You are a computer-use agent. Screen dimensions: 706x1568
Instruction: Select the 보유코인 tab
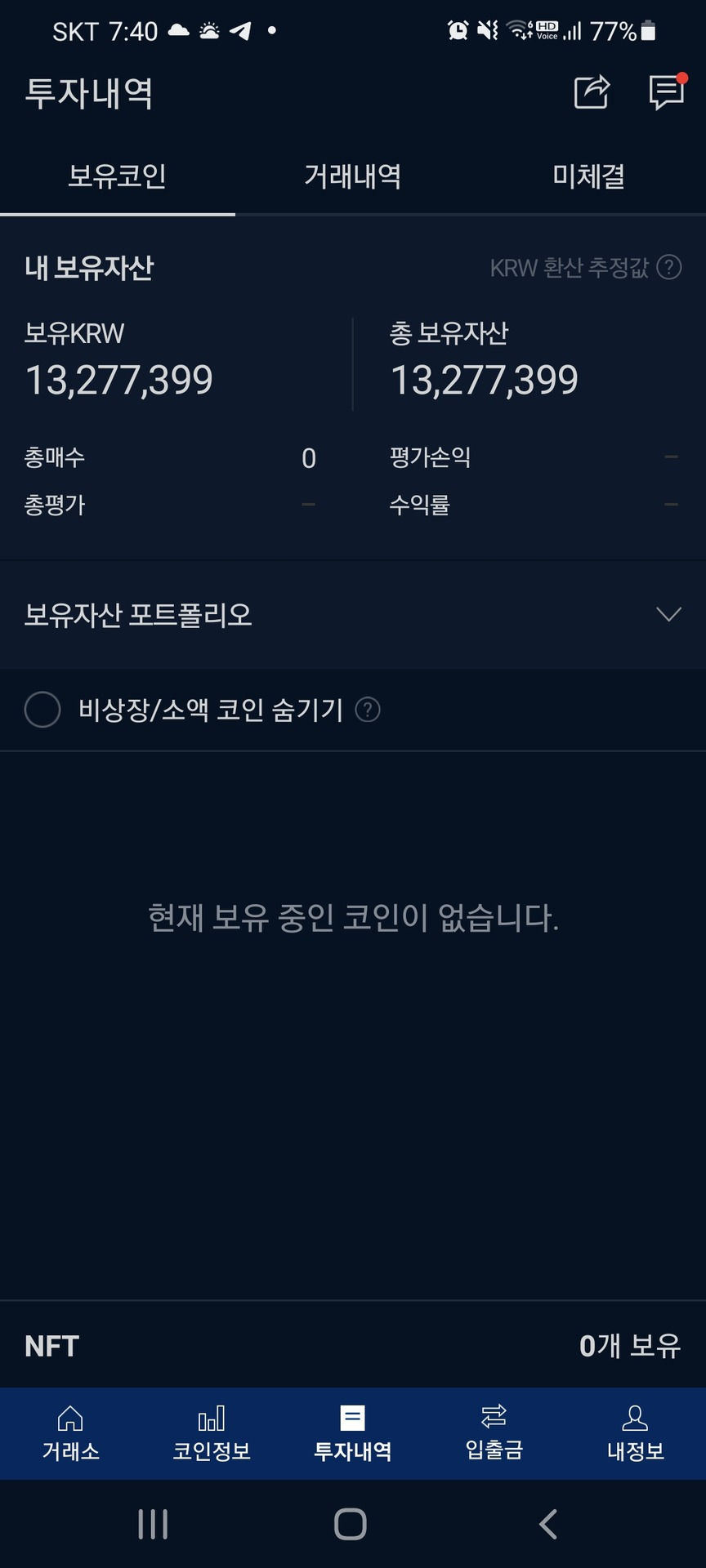117,176
